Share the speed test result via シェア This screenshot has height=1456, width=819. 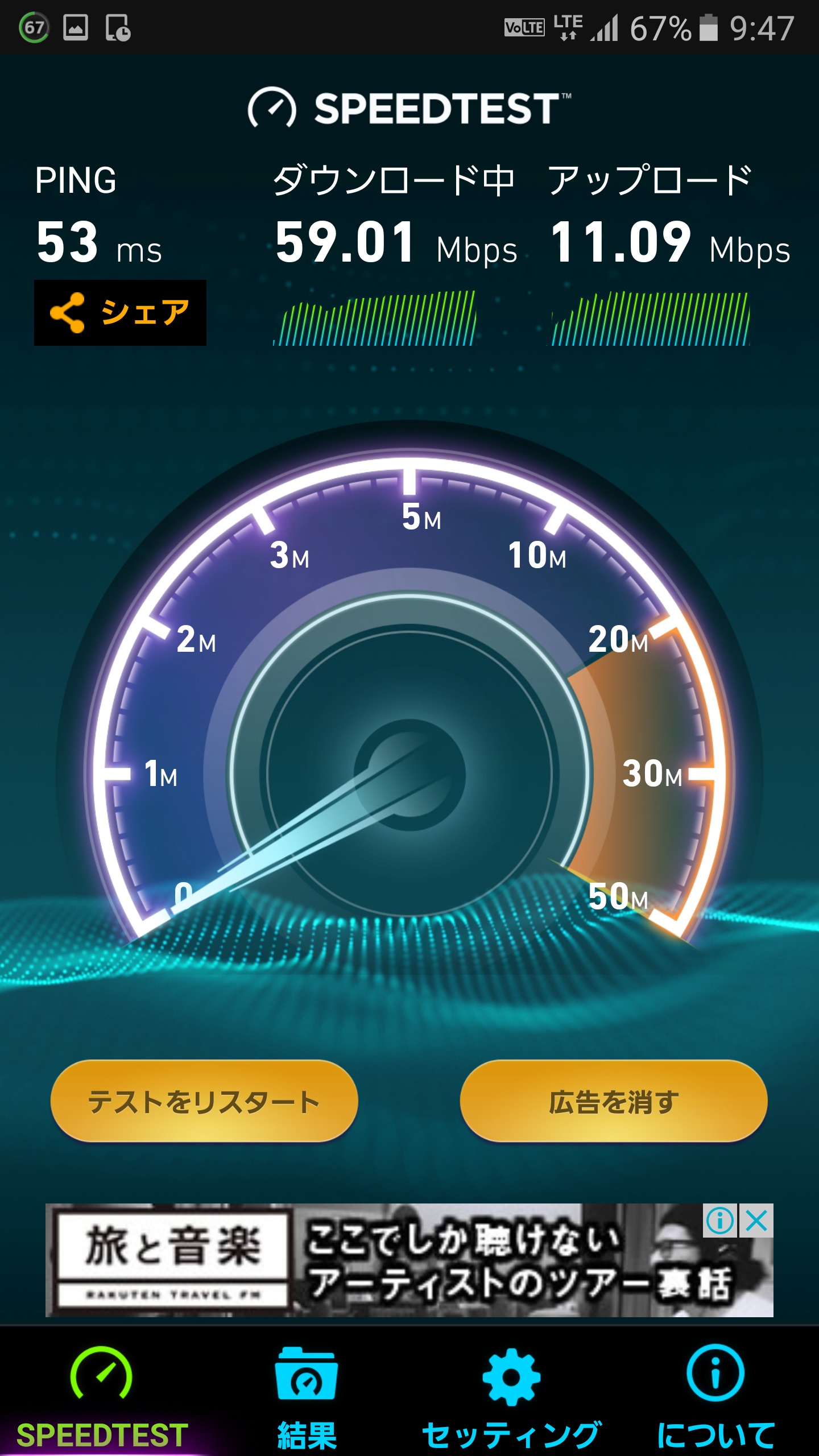pyautogui.click(x=120, y=313)
